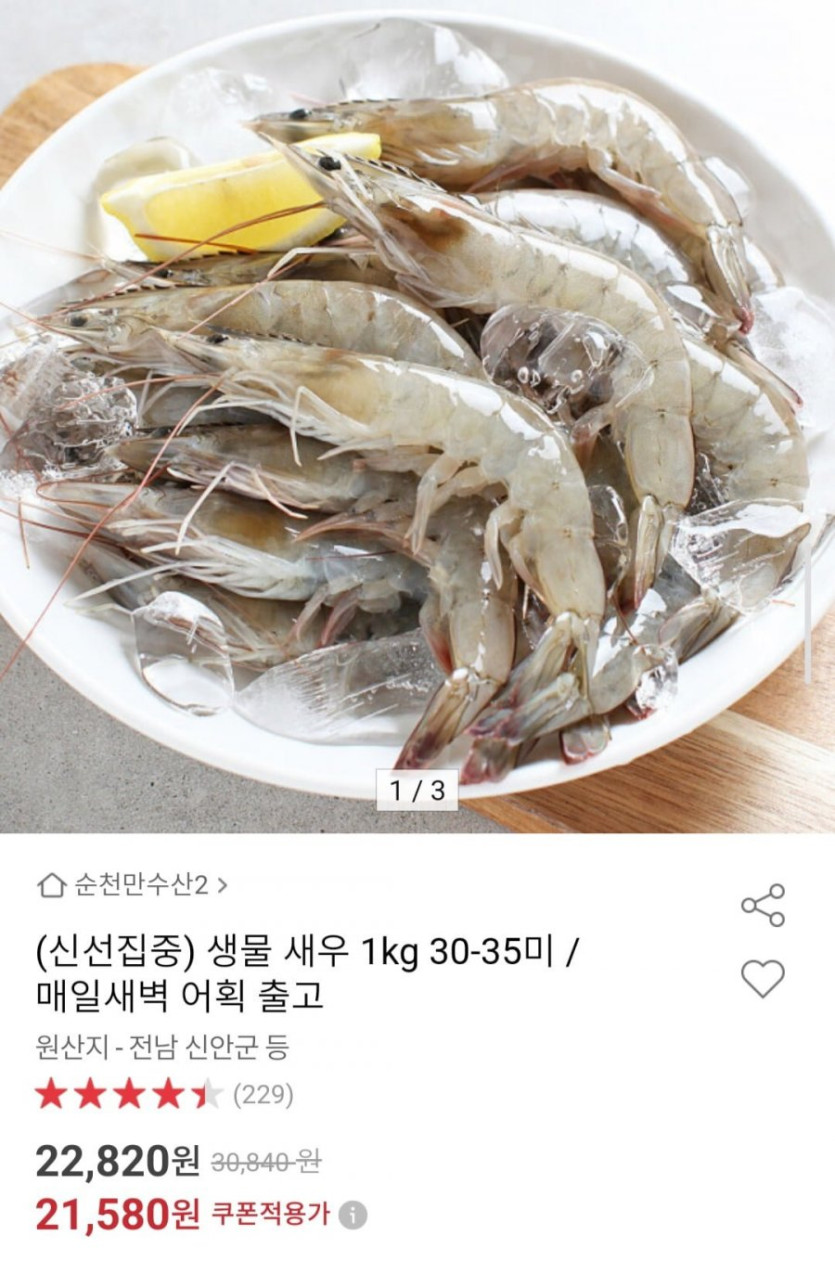Image resolution: width=835 pixels, height=1261 pixels.
Task: Share this shrimp product
Action: pyautogui.click(x=762, y=905)
